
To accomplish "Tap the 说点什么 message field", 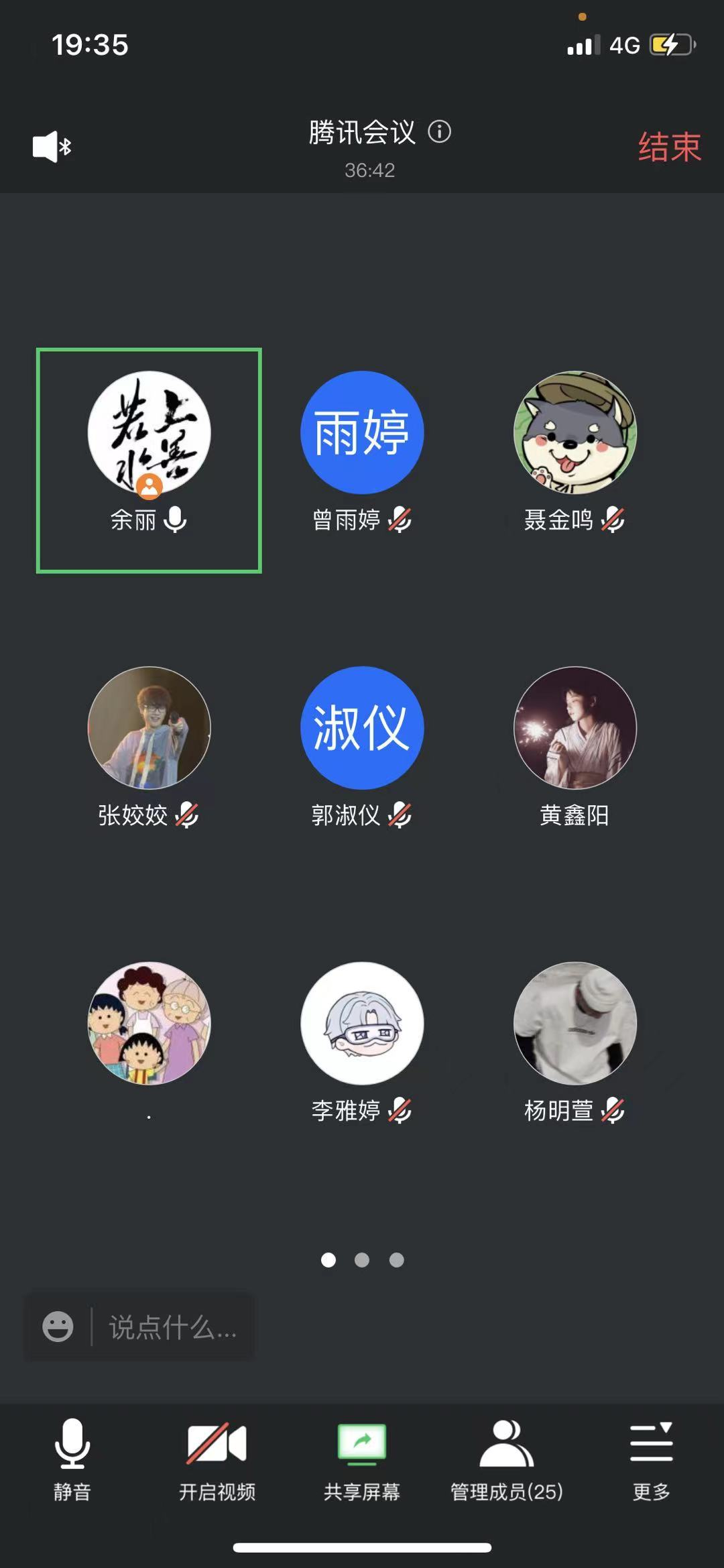I will pos(173,1327).
